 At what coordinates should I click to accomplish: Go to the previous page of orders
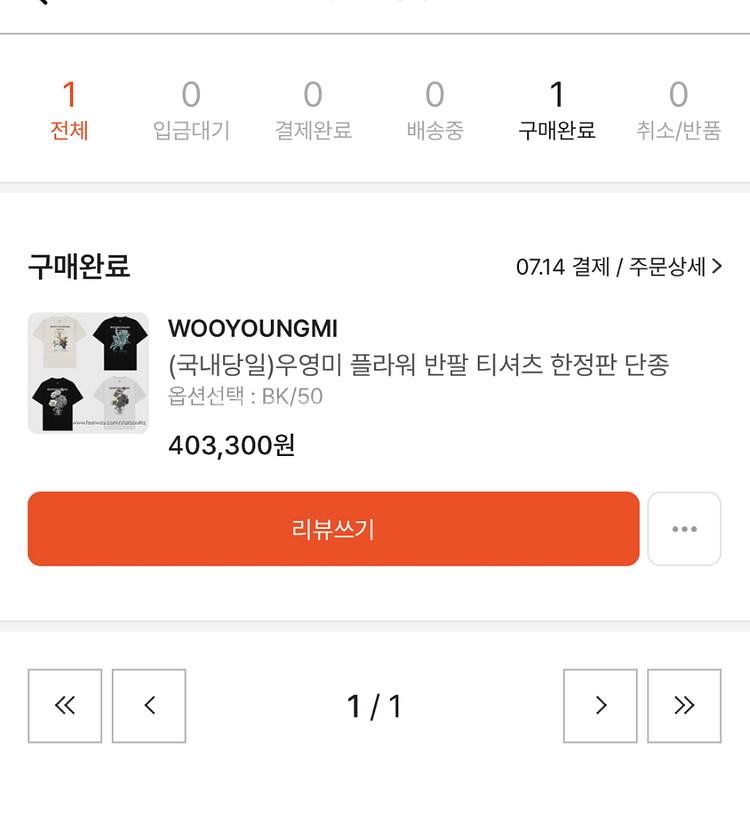click(x=149, y=706)
